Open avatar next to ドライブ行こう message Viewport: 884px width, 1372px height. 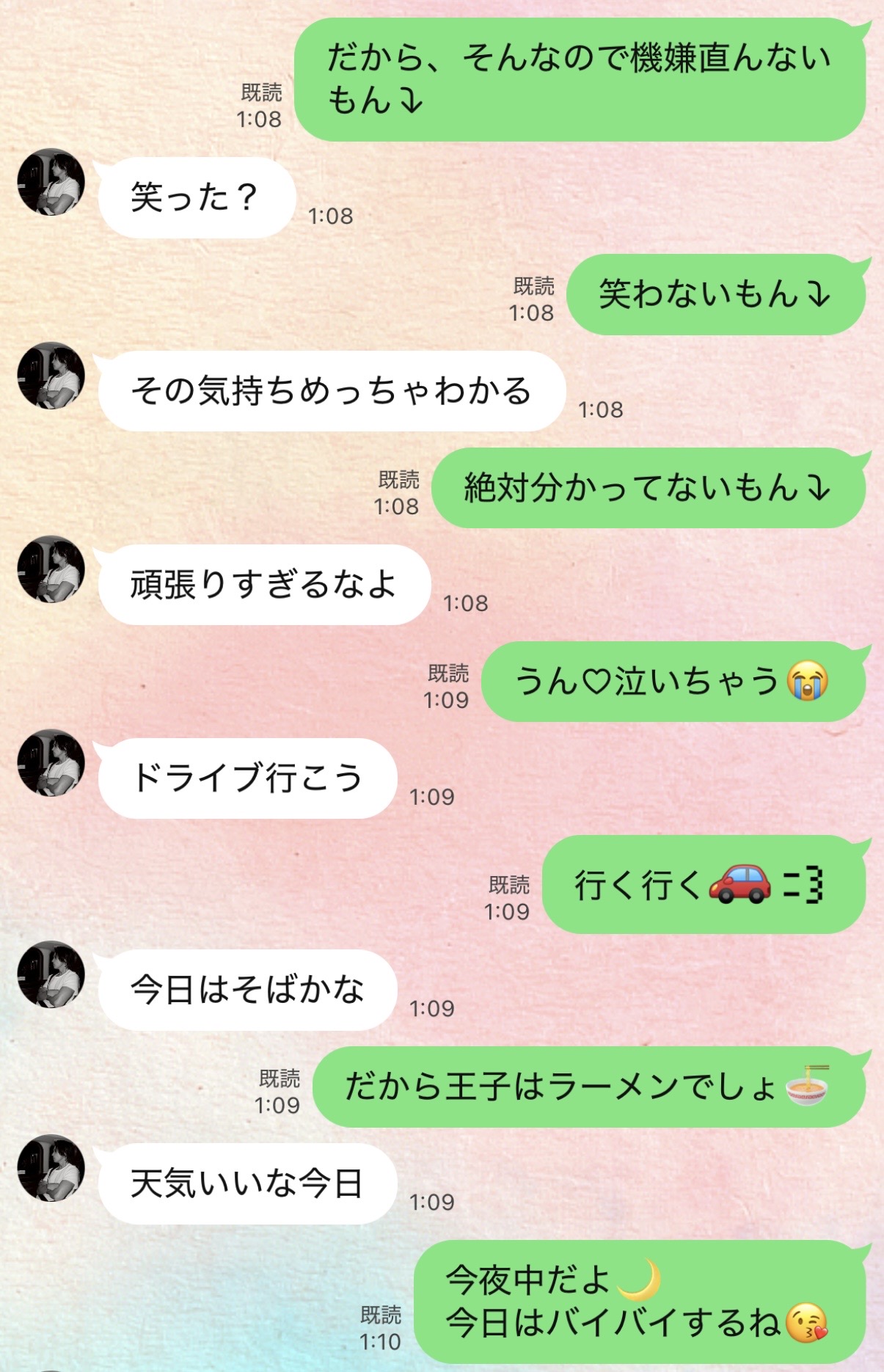click(x=51, y=762)
